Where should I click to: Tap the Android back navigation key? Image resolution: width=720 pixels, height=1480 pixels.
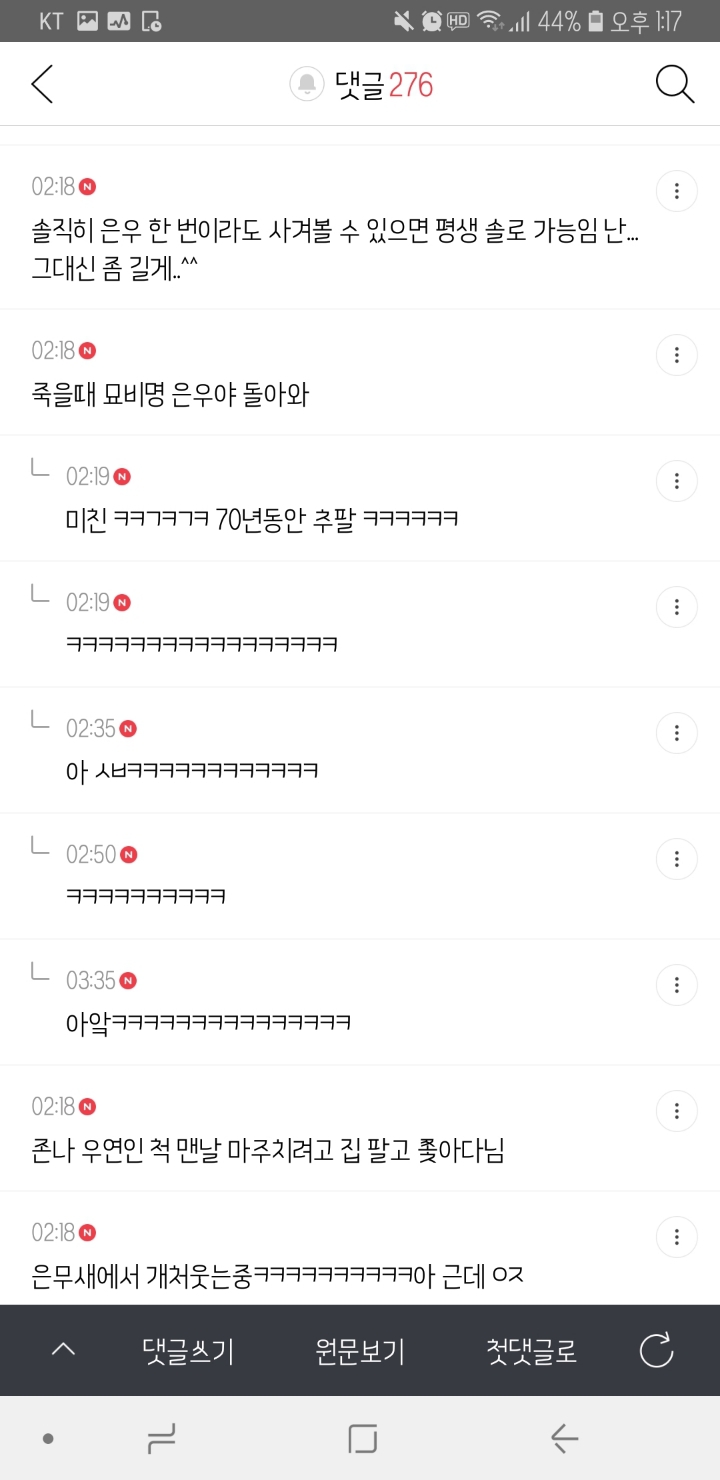coord(563,1438)
